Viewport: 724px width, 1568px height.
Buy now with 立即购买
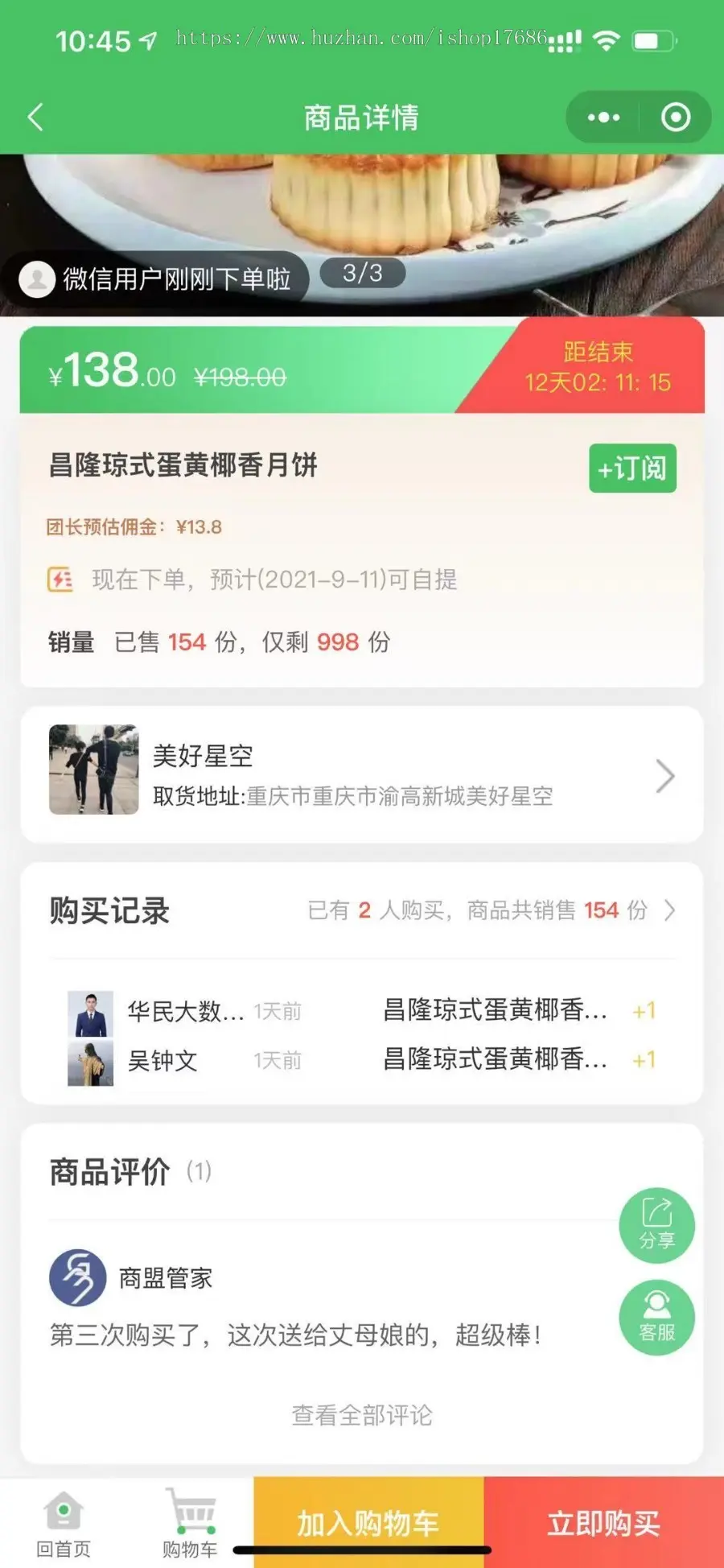click(603, 1522)
